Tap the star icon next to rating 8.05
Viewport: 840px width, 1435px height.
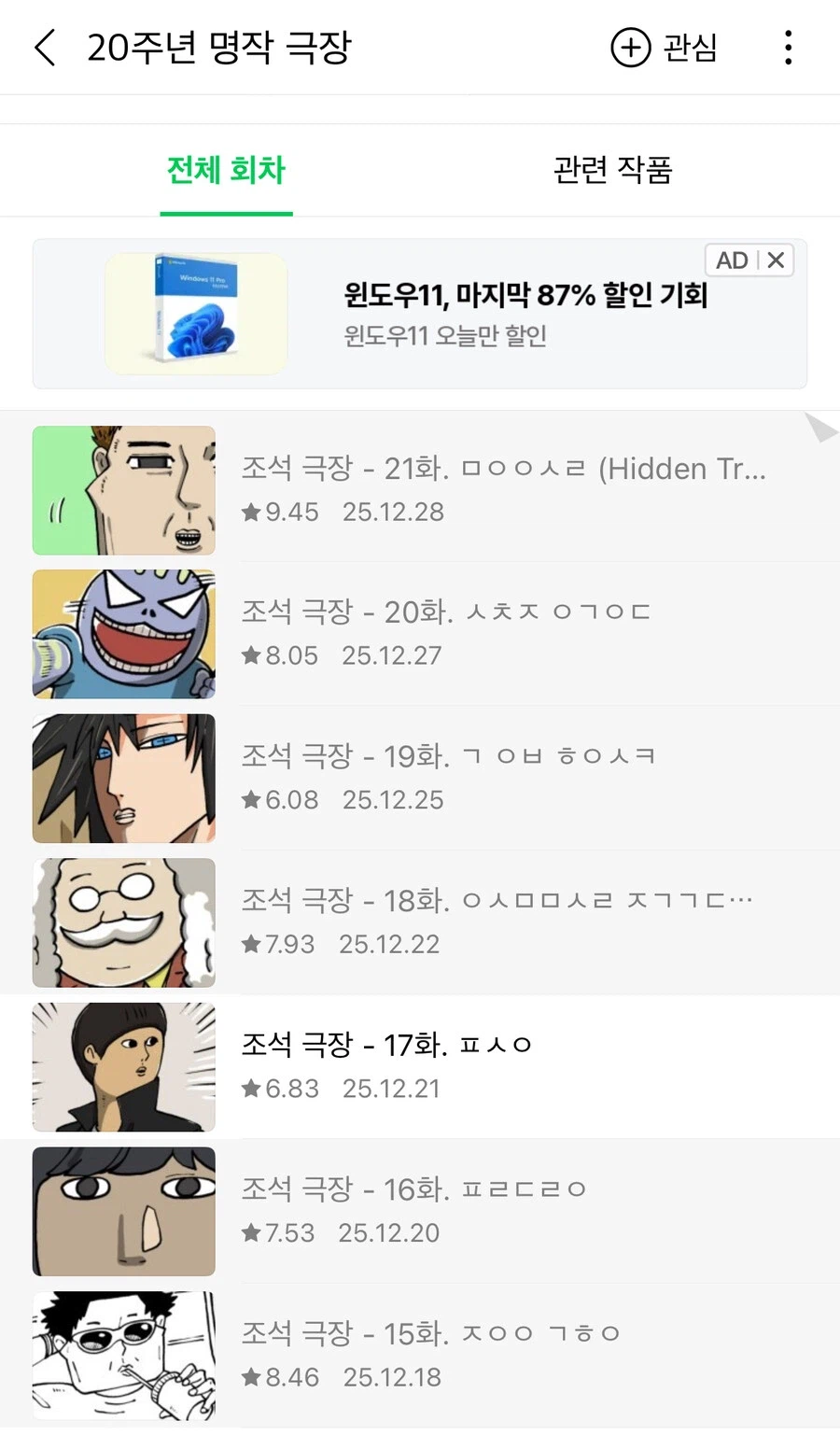pyautogui.click(x=252, y=655)
